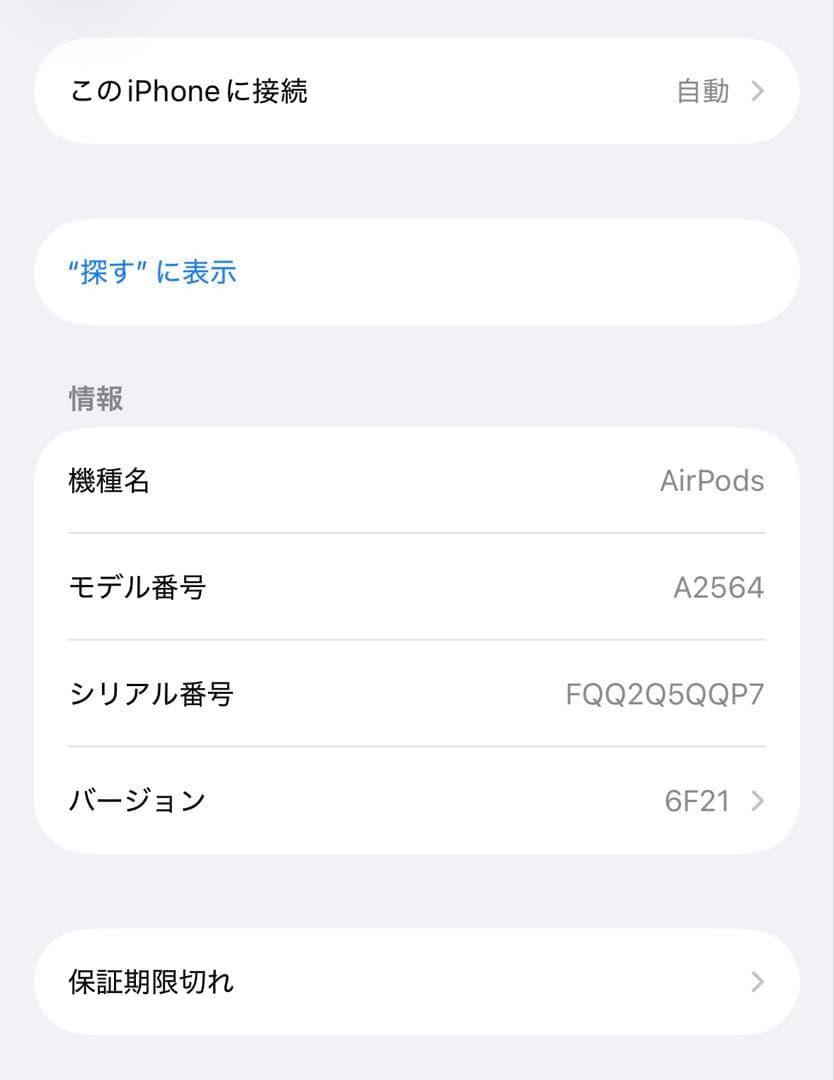Open the version row chevron
The height and width of the screenshot is (1080, 834).
click(757, 800)
